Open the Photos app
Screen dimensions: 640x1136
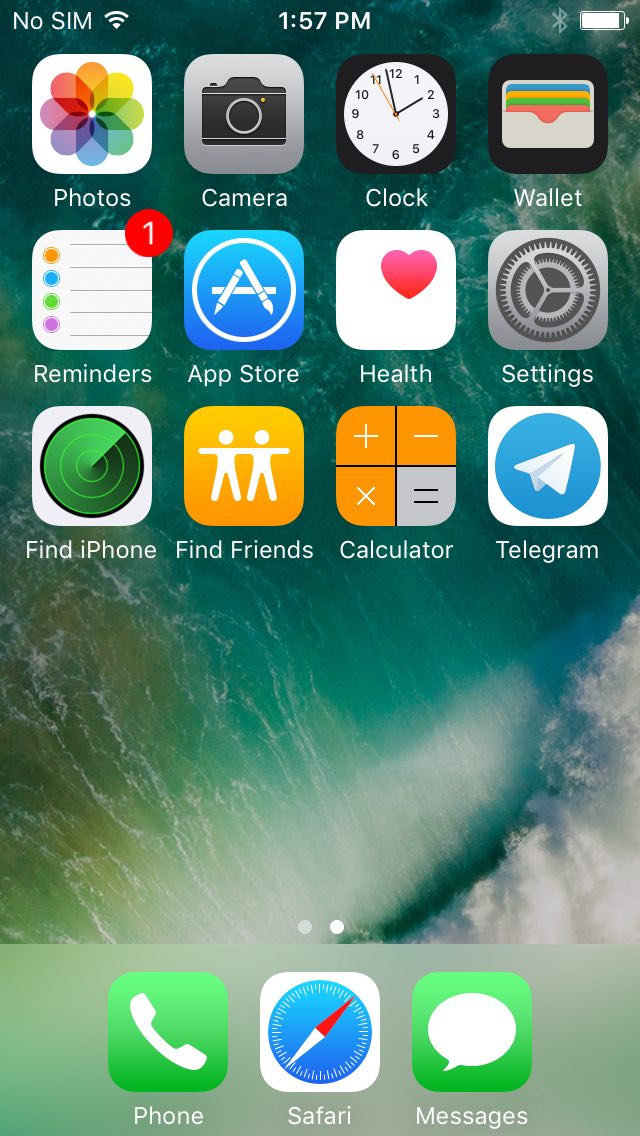tap(92, 114)
